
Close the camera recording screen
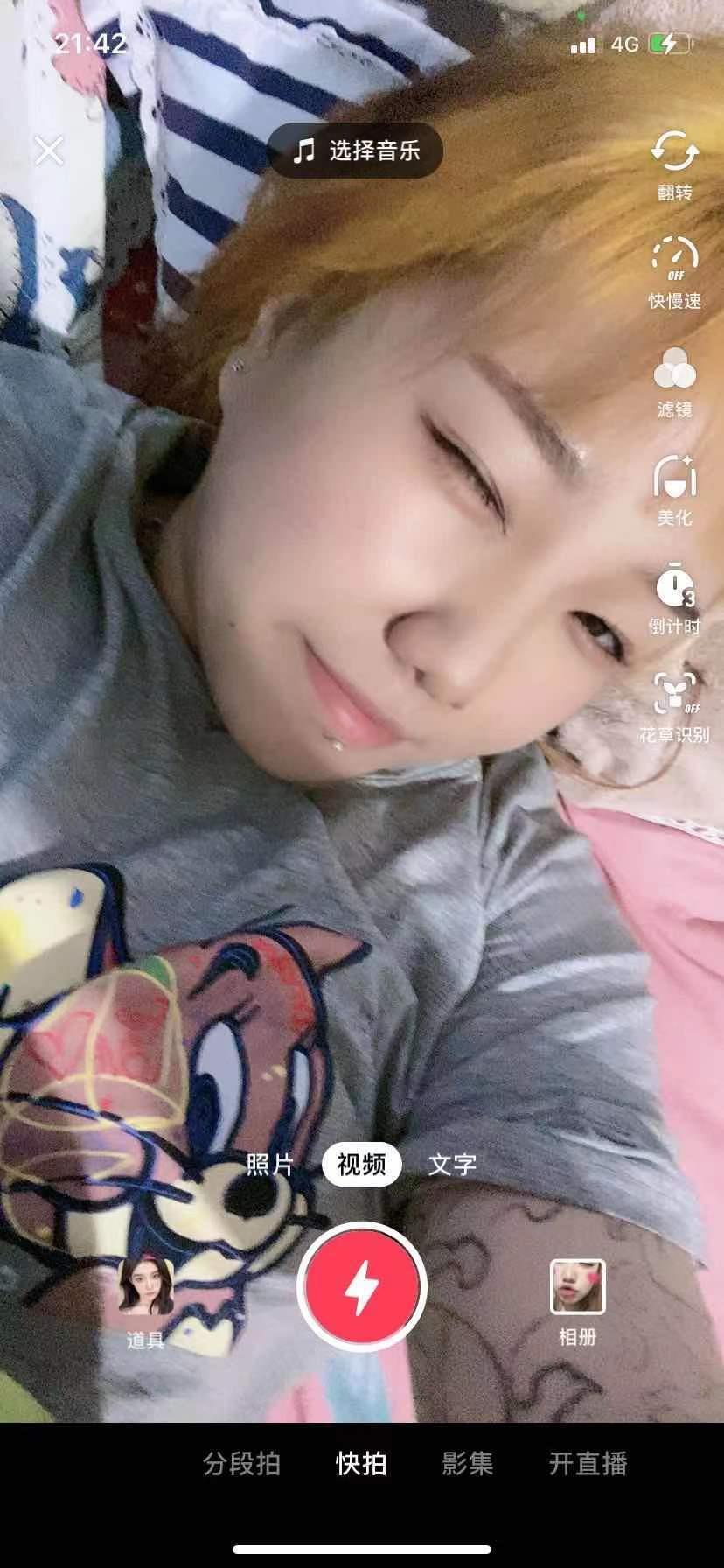click(x=49, y=150)
